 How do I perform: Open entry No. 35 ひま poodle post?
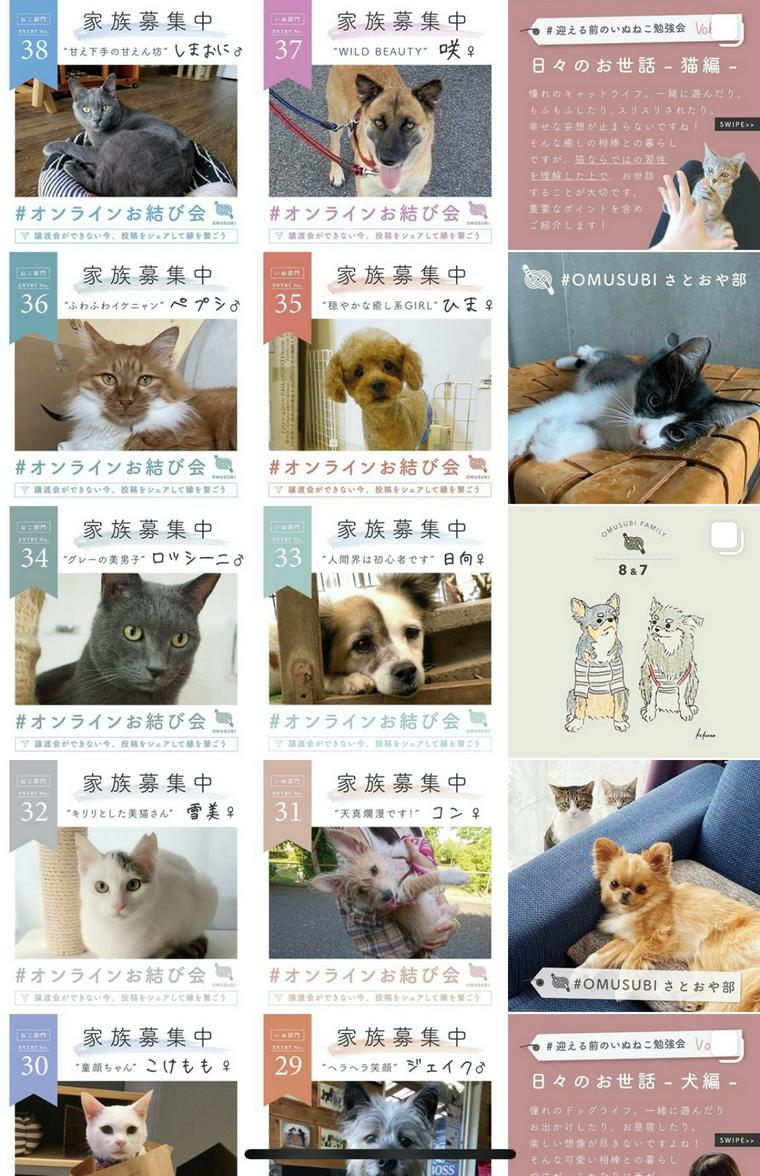[x=380, y=377]
